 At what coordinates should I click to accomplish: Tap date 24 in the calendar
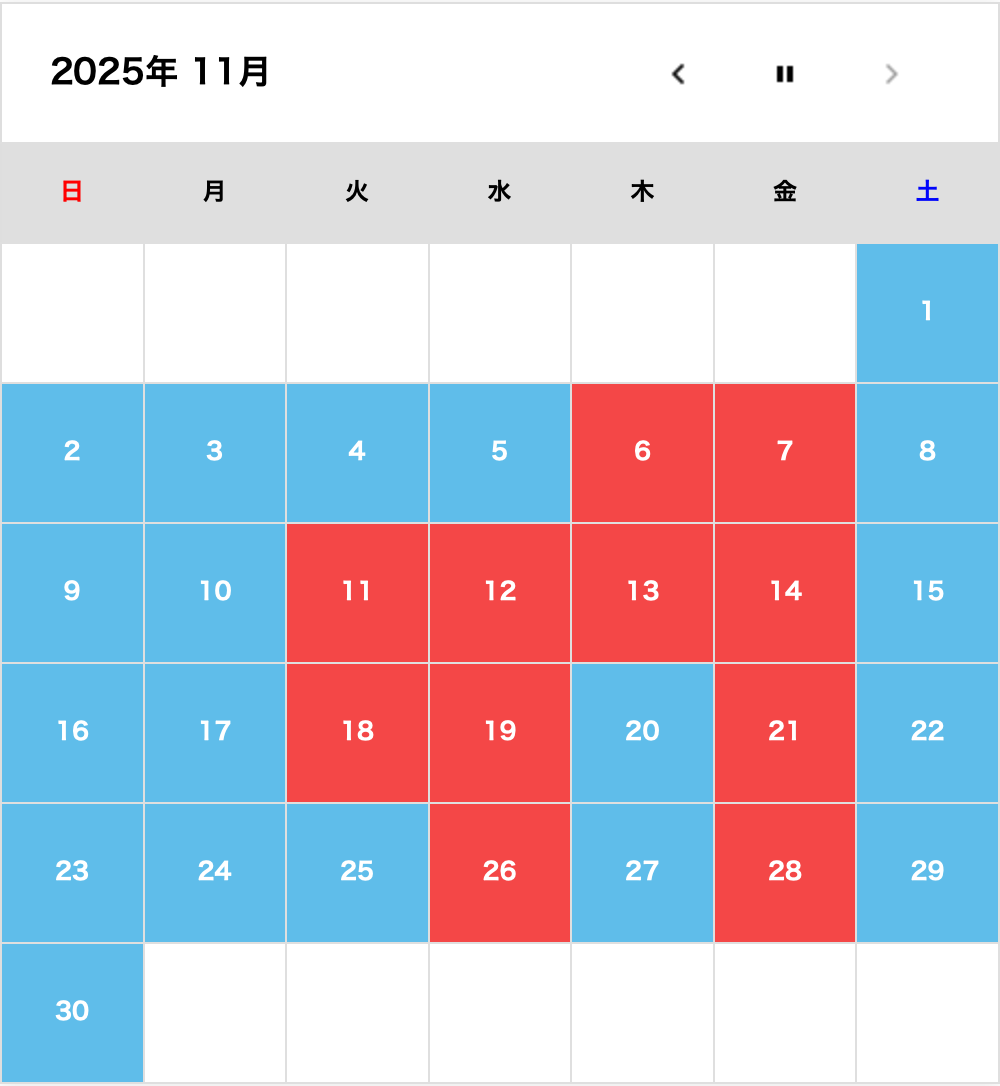(x=214, y=872)
